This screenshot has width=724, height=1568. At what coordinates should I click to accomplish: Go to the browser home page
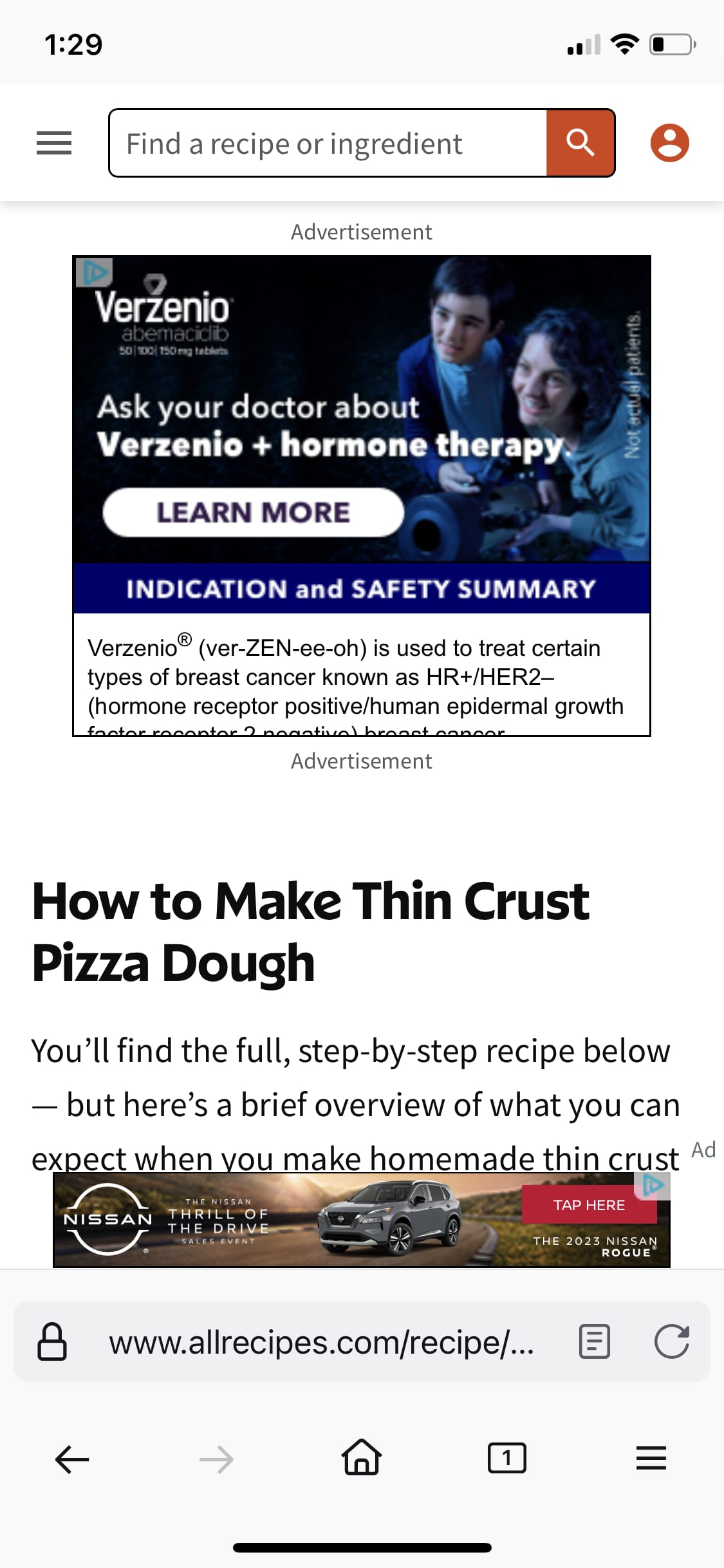point(362,1458)
